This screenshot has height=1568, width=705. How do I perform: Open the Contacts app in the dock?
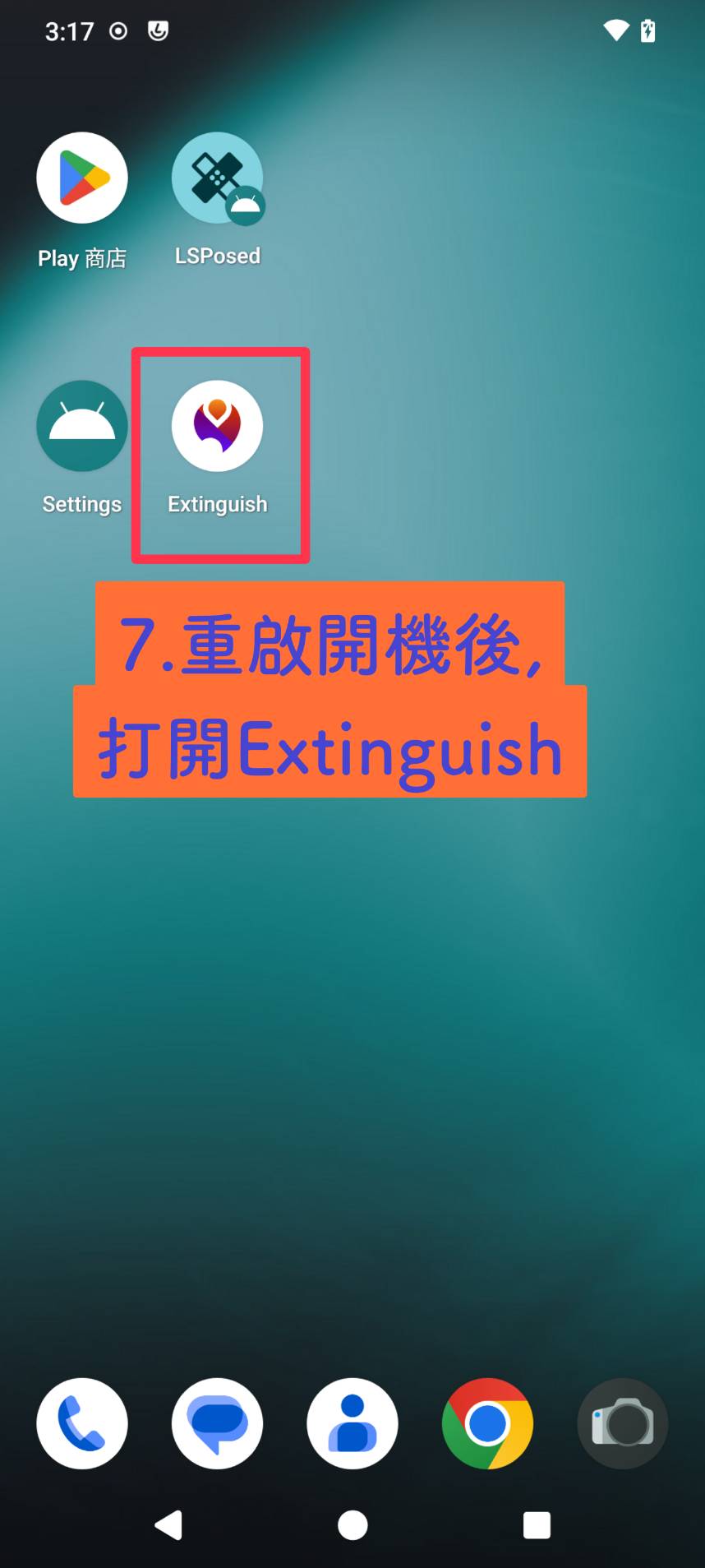pos(352,1423)
